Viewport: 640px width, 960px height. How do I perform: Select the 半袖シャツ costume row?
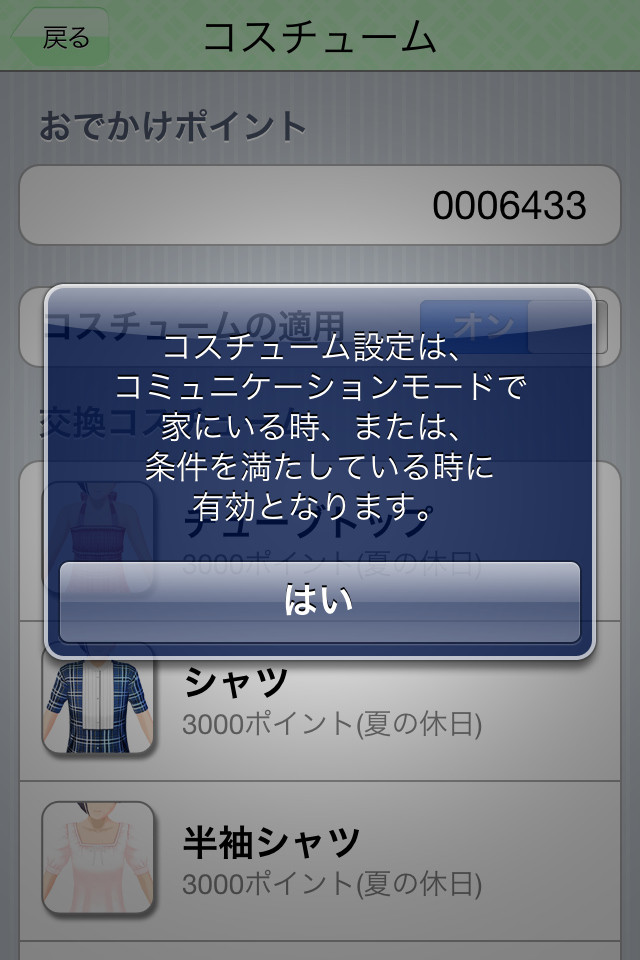(x=320, y=861)
